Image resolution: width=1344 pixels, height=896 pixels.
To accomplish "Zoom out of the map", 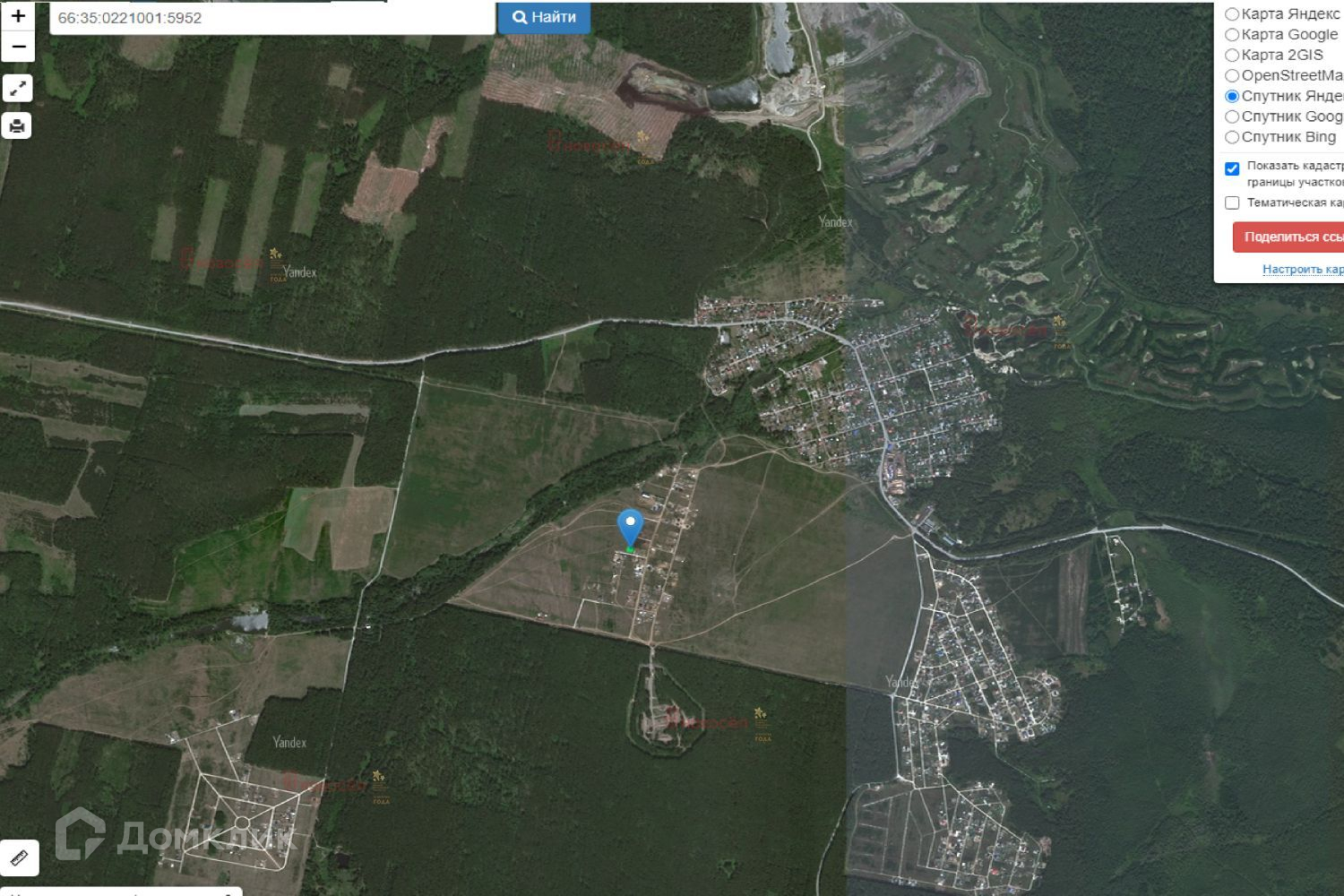I will point(18,47).
